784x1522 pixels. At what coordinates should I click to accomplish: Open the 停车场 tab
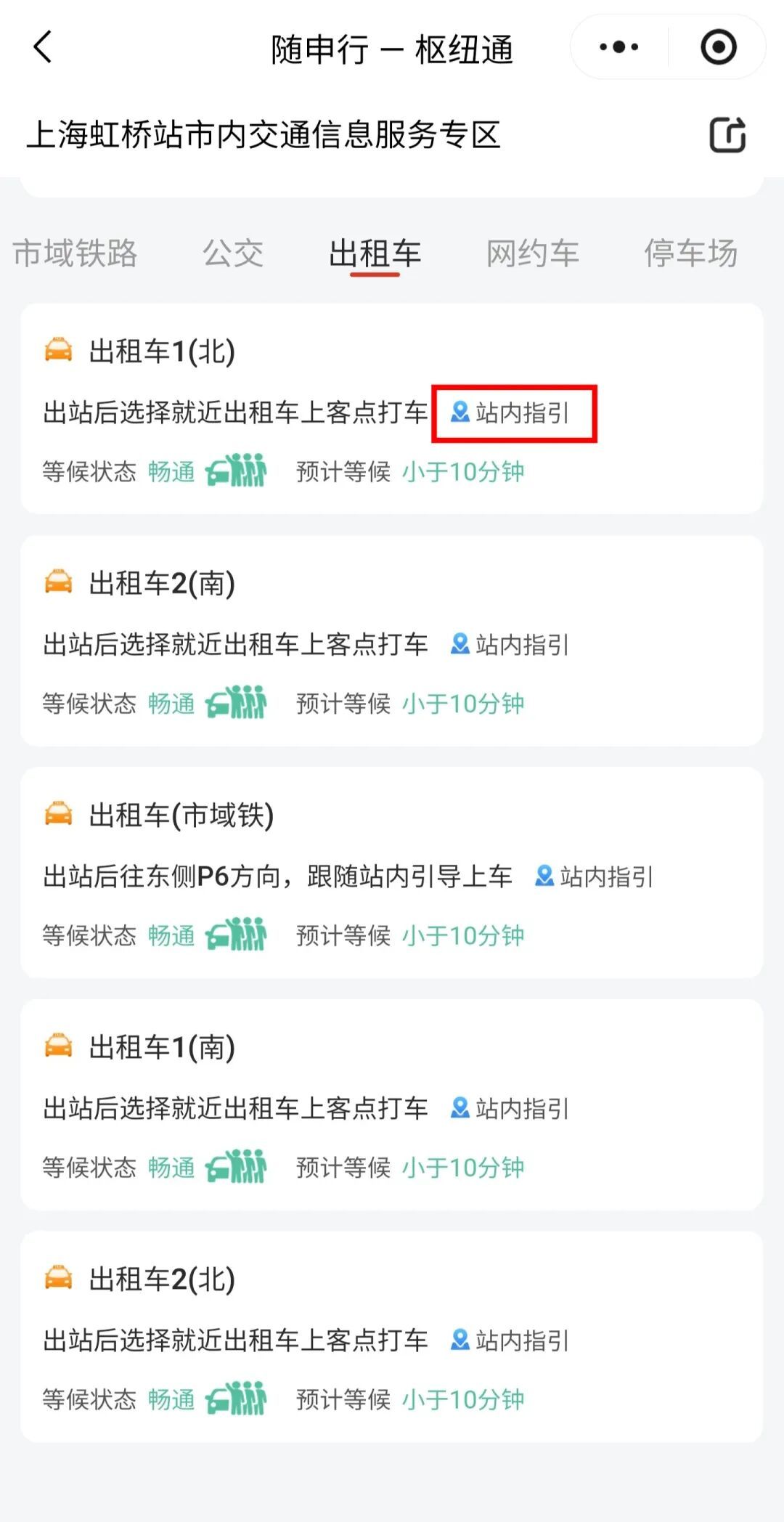pos(690,253)
